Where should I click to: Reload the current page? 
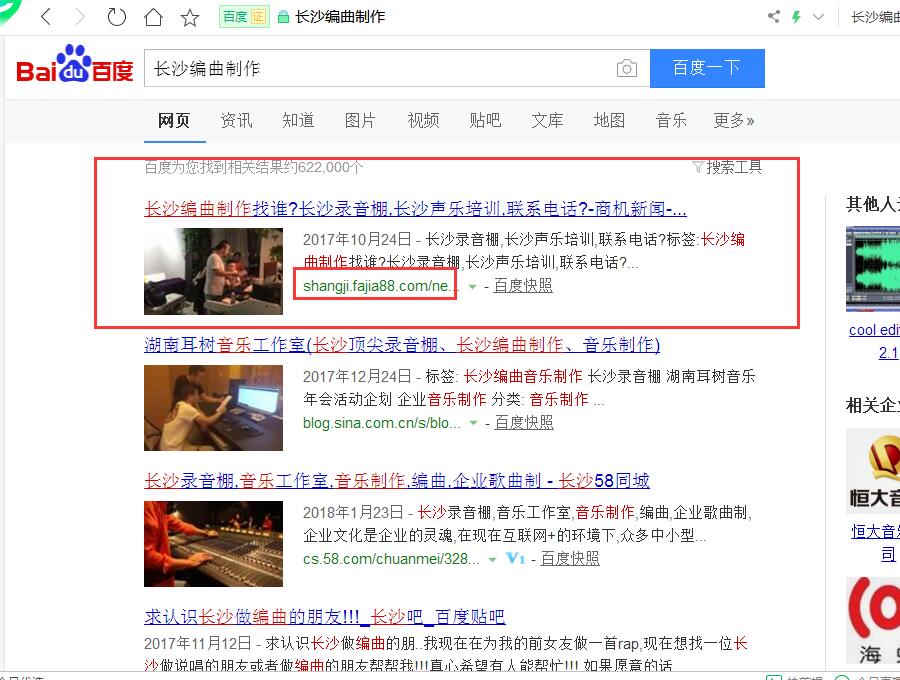pyautogui.click(x=116, y=17)
